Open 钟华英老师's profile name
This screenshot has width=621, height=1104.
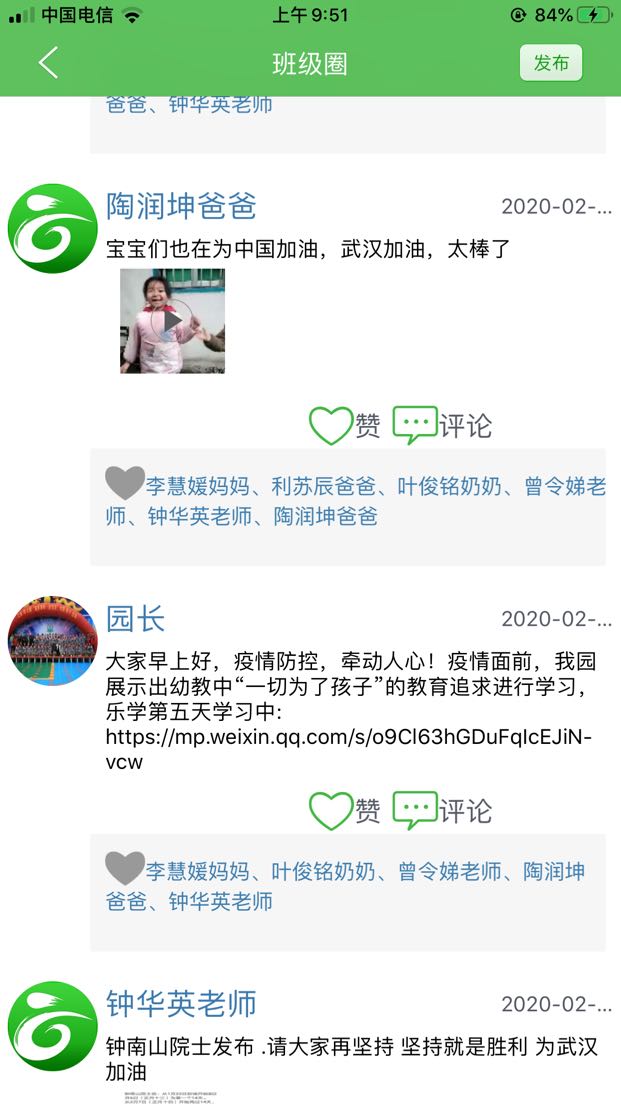point(181,1003)
